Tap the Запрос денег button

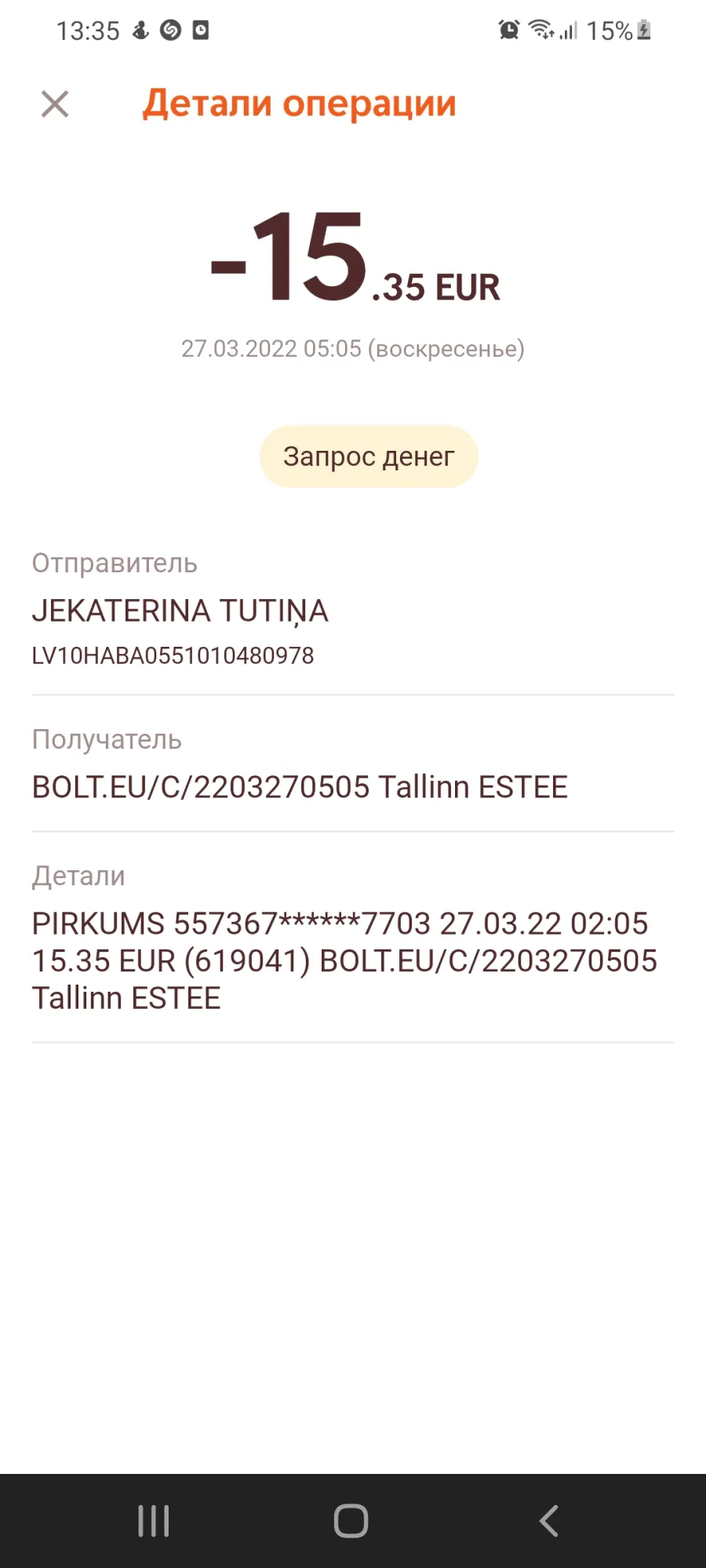point(369,456)
